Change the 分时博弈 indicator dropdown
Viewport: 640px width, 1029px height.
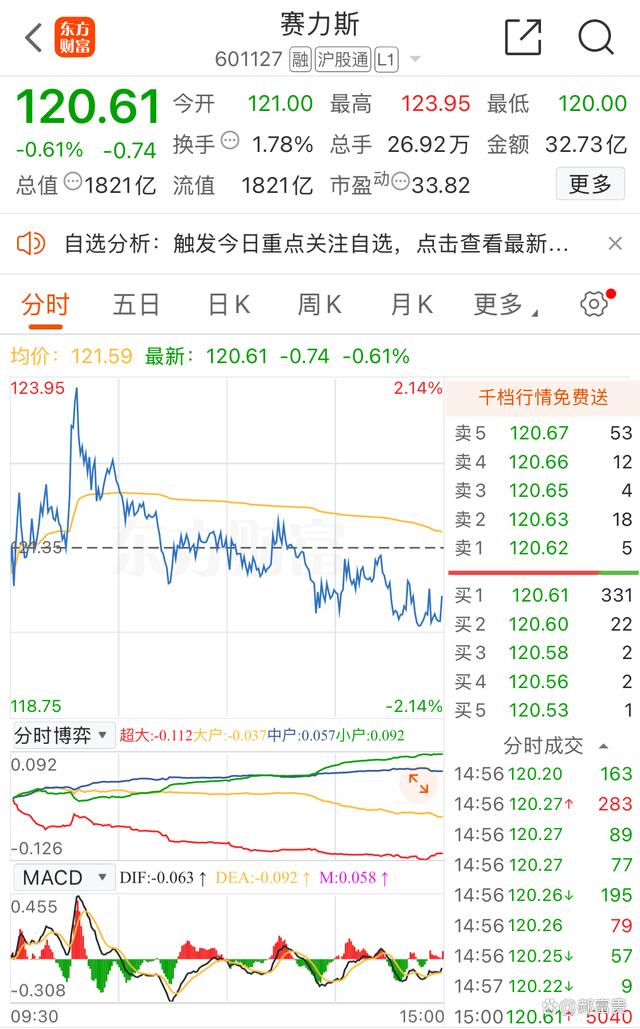(63, 735)
